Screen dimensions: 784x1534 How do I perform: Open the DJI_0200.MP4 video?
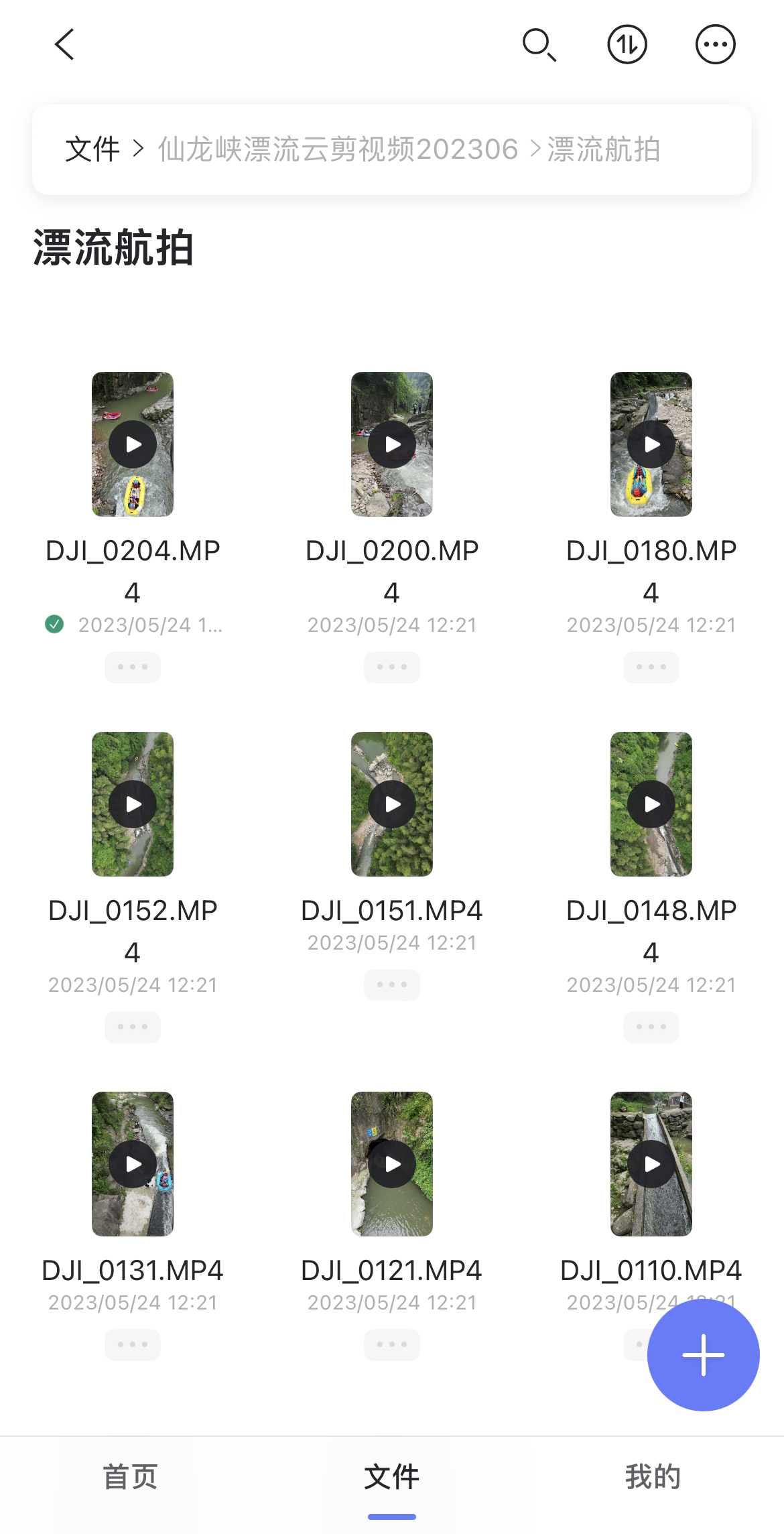point(392,444)
